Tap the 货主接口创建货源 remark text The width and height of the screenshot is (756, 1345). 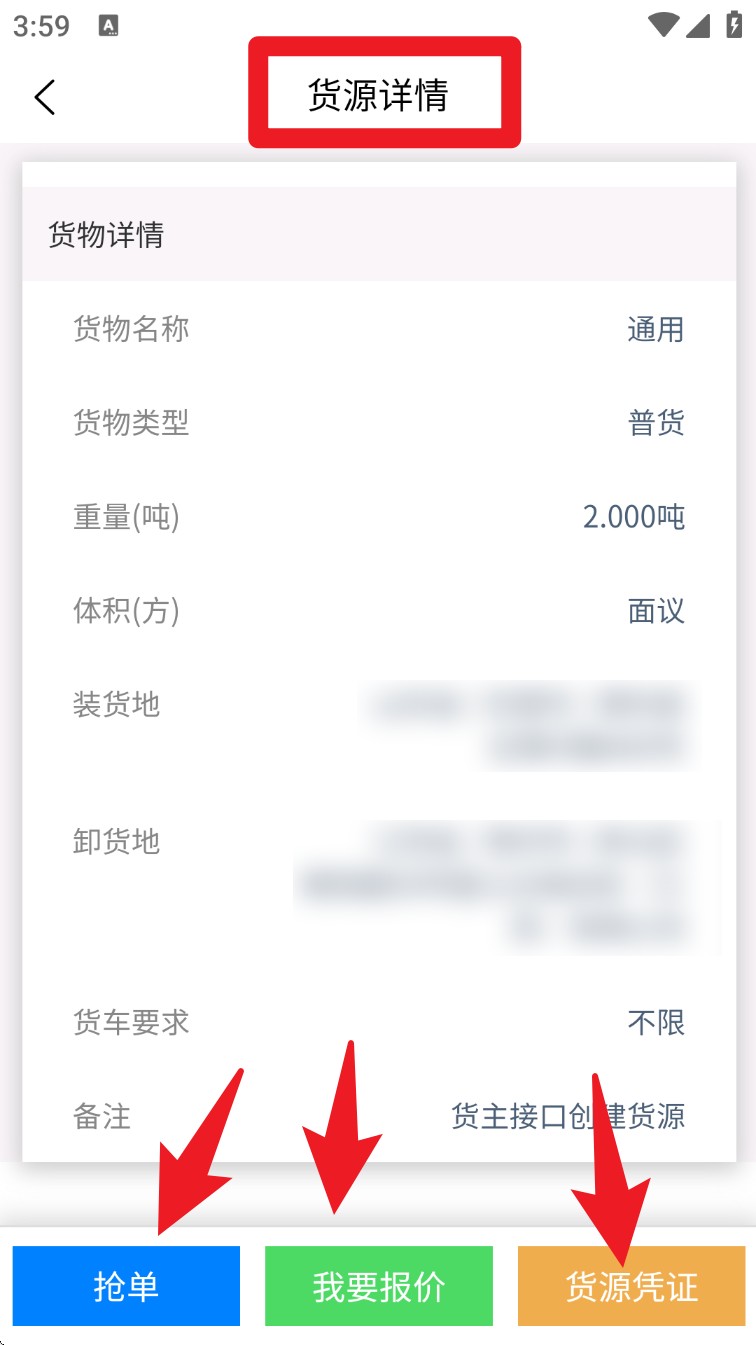tap(567, 1118)
